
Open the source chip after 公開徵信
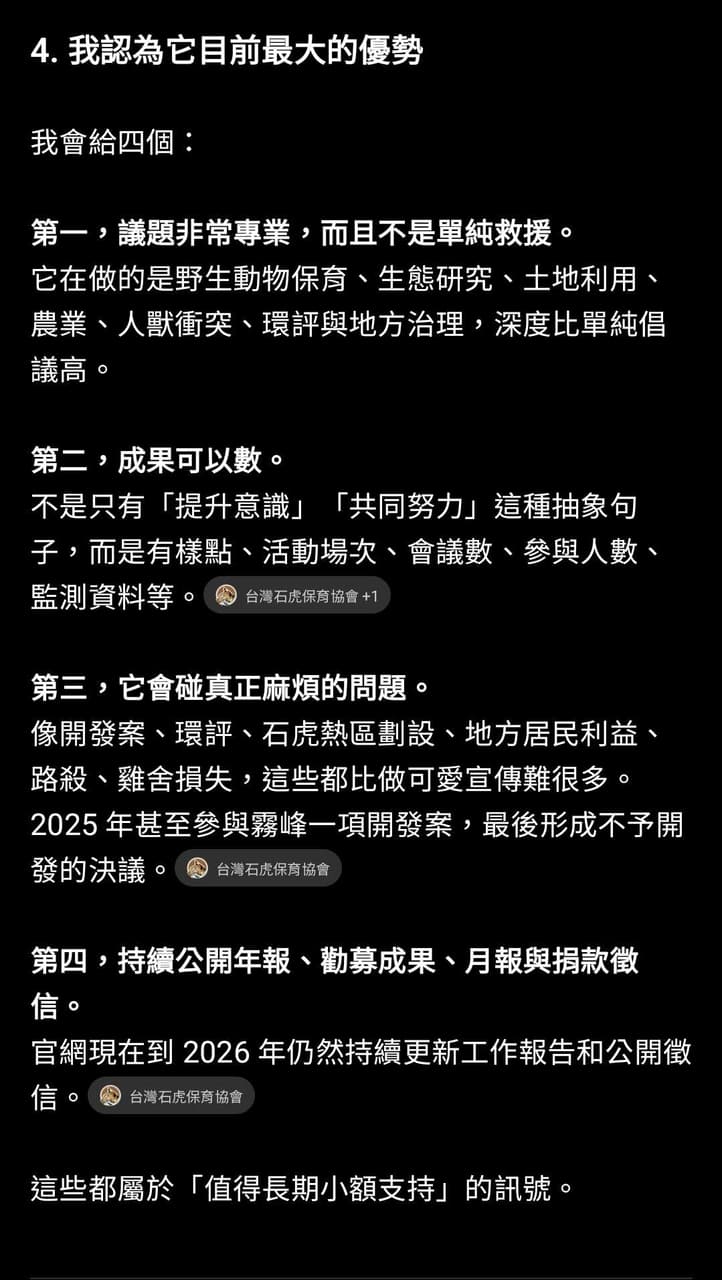[171, 1096]
